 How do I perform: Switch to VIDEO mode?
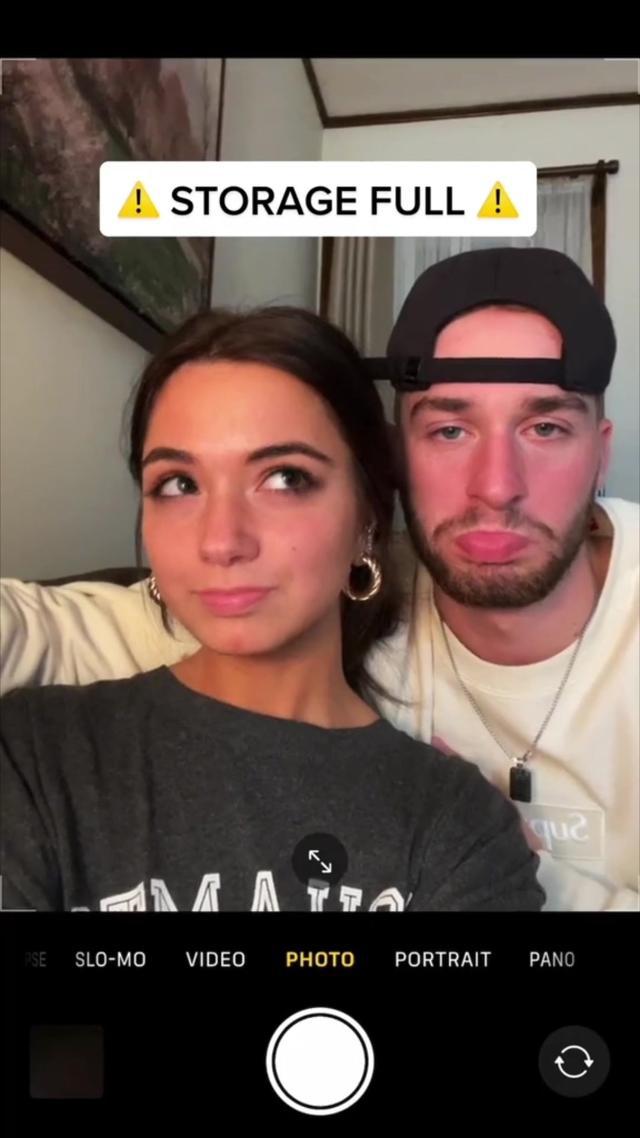[x=215, y=959]
